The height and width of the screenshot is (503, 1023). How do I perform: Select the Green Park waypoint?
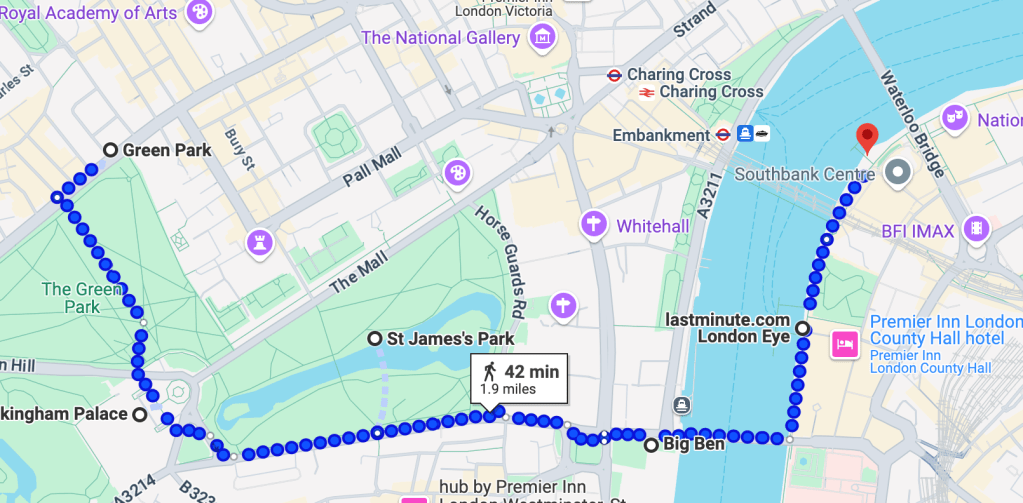tap(110, 150)
